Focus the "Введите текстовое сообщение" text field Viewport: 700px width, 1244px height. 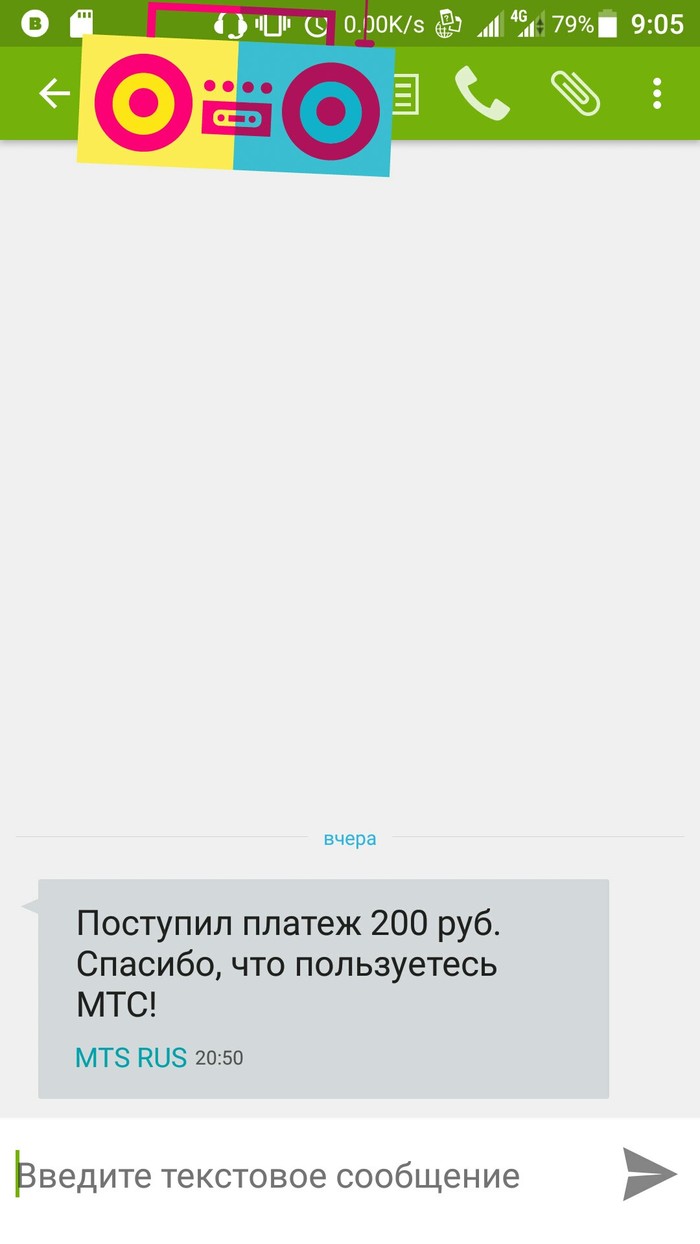click(300, 1175)
